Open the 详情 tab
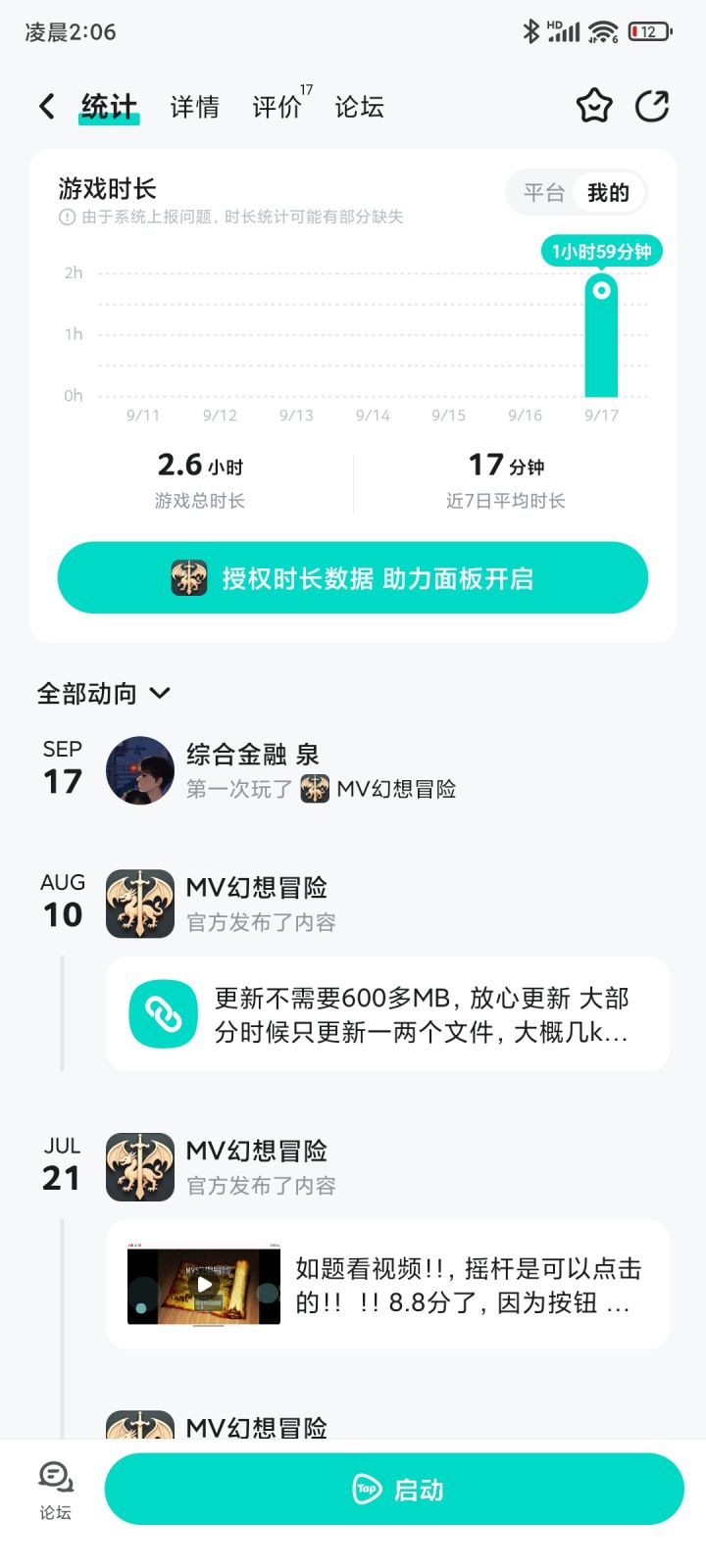This screenshot has height=1568, width=706. pyautogui.click(x=194, y=106)
